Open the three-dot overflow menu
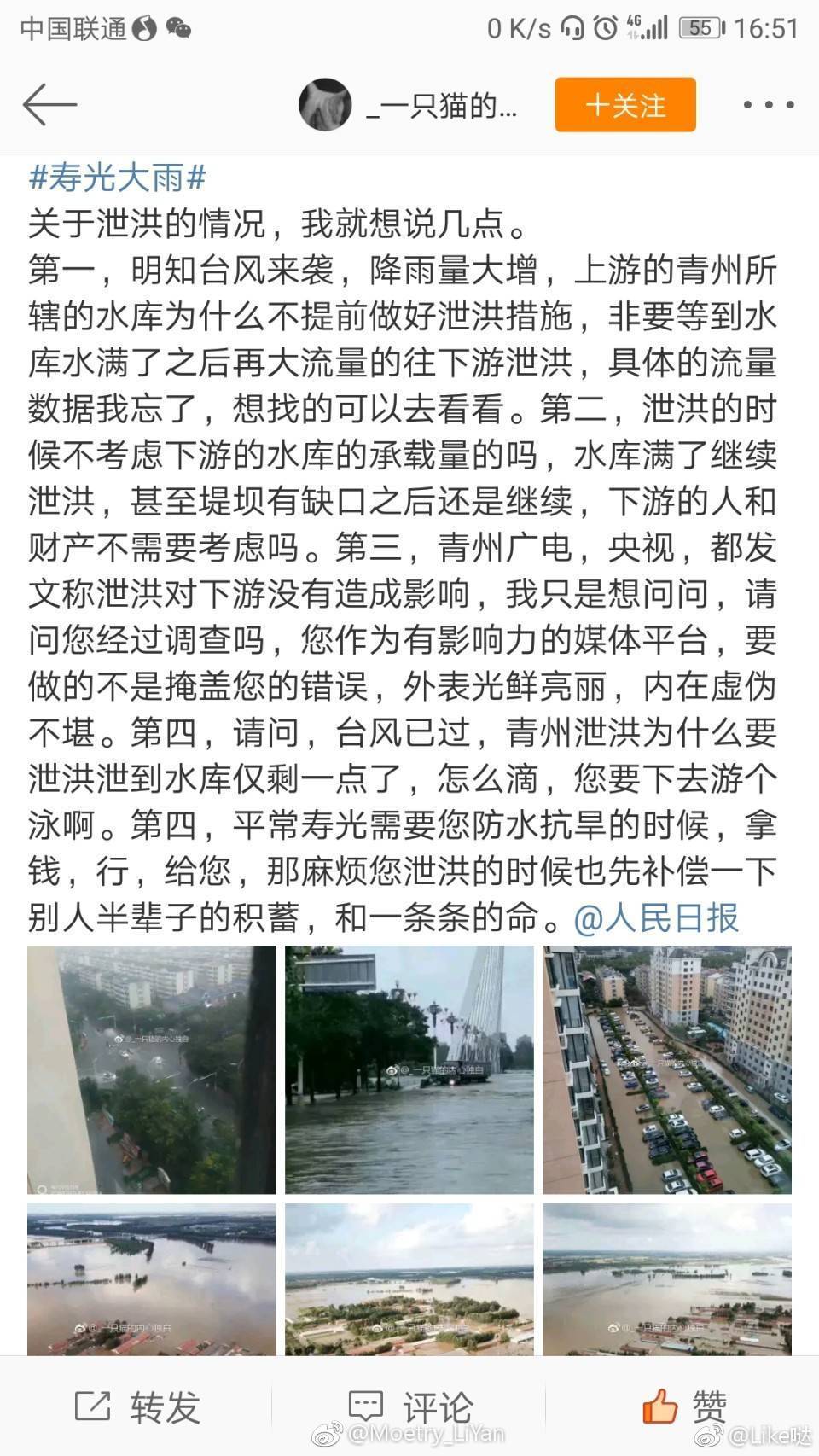819x1456 pixels. coord(768,105)
